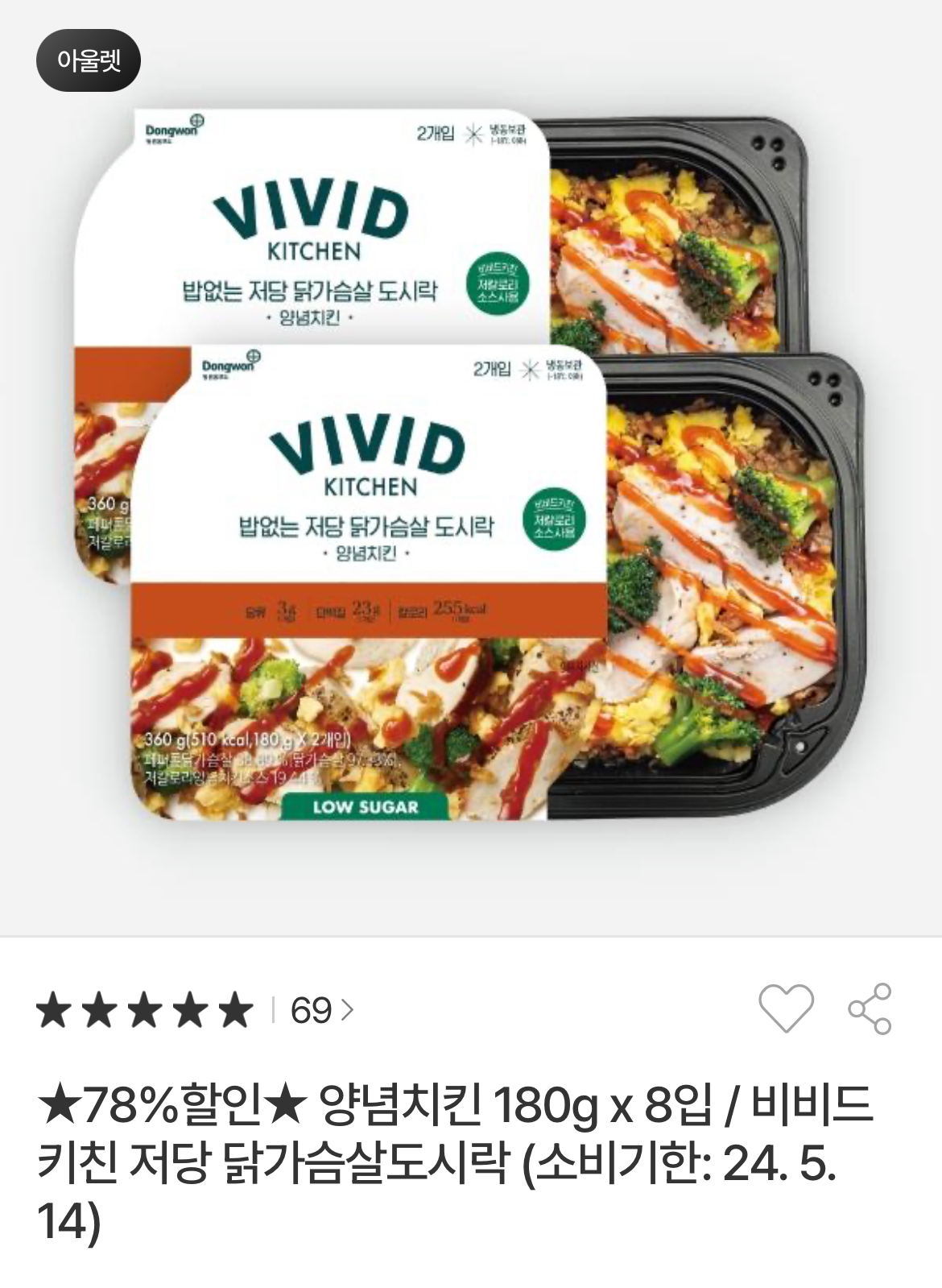Open the 69 reviews
Image resolution: width=942 pixels, height=1288 pixels.
coord(320,1009)
